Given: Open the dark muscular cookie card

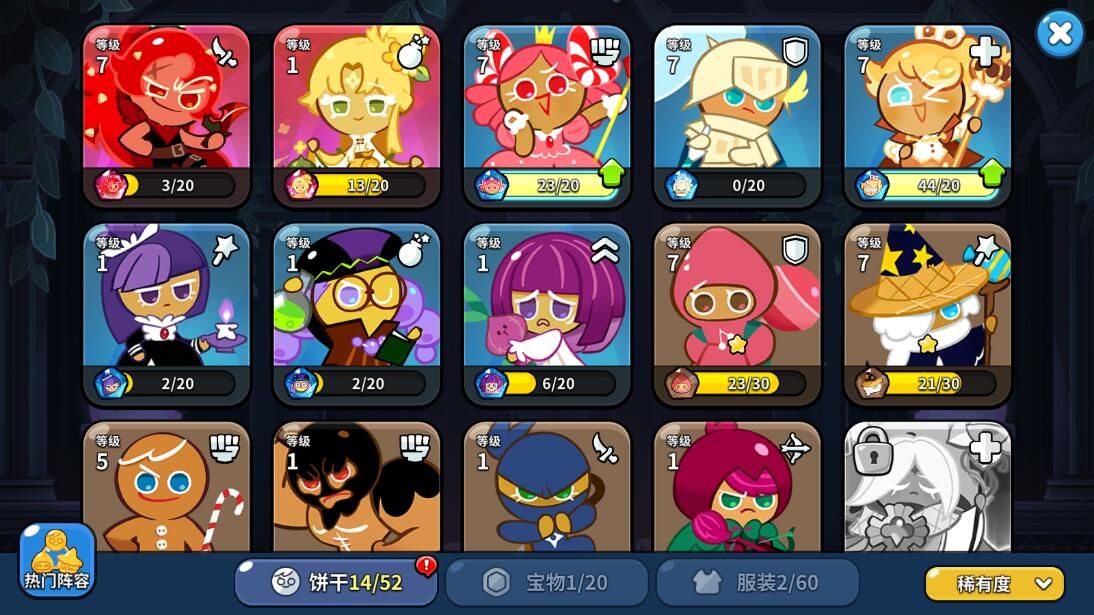Looking at the screenshot, I should click(x=356, y=488).
